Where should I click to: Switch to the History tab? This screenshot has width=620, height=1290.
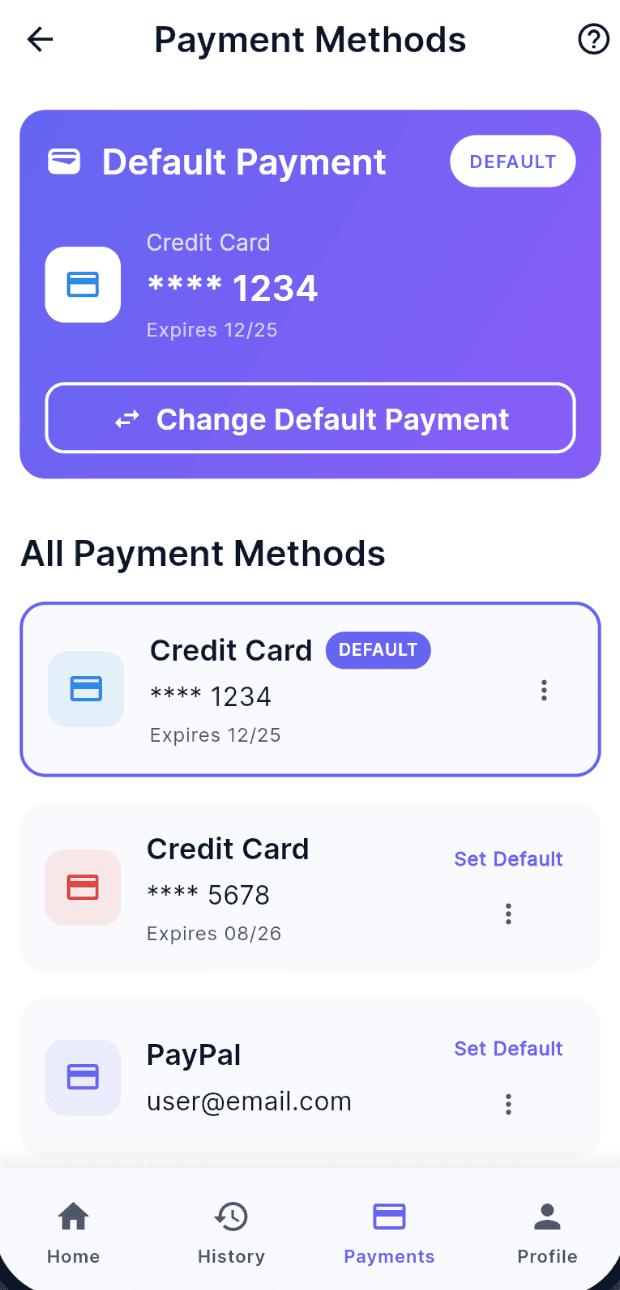coord(231,1233)
